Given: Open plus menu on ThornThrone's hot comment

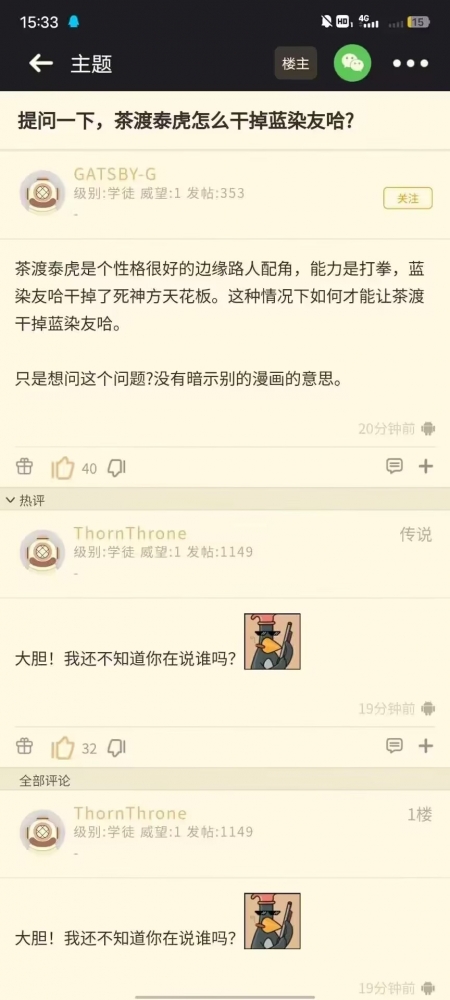Looking at the screenshot, I should coord(426,746).
